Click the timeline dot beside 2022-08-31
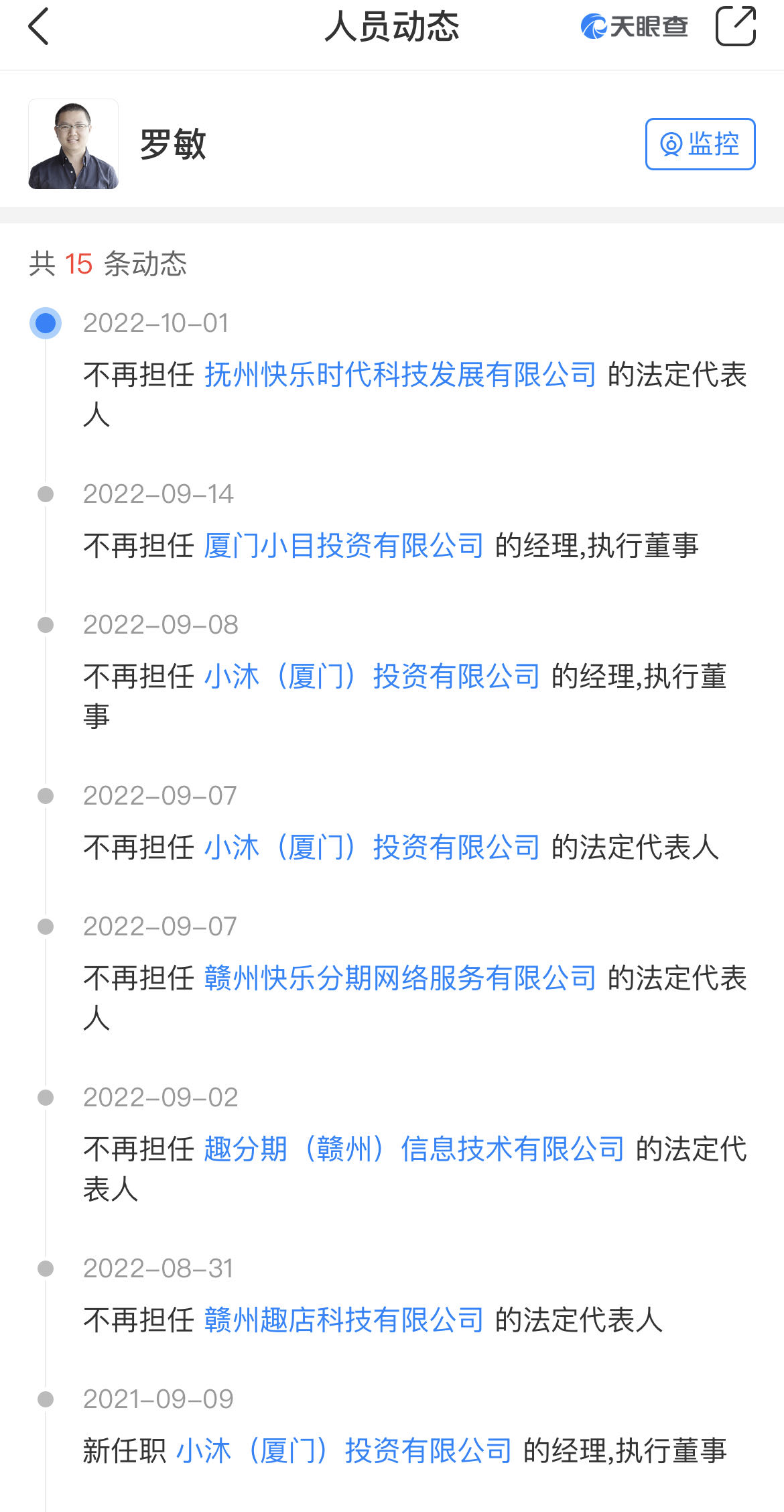 [44, 1267]
